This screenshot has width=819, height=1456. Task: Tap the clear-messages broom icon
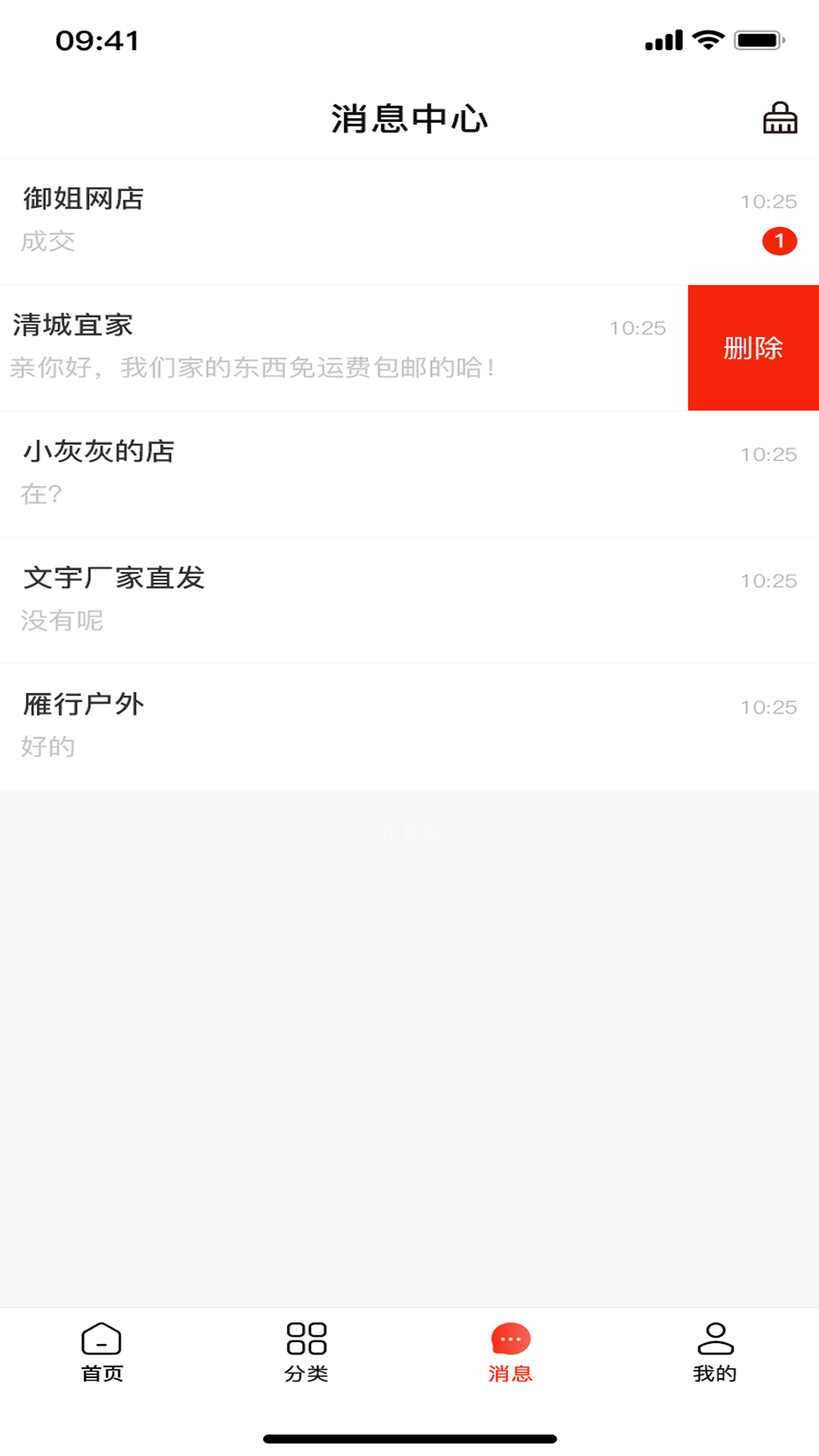pyautogui.click(x=780, y=118)
